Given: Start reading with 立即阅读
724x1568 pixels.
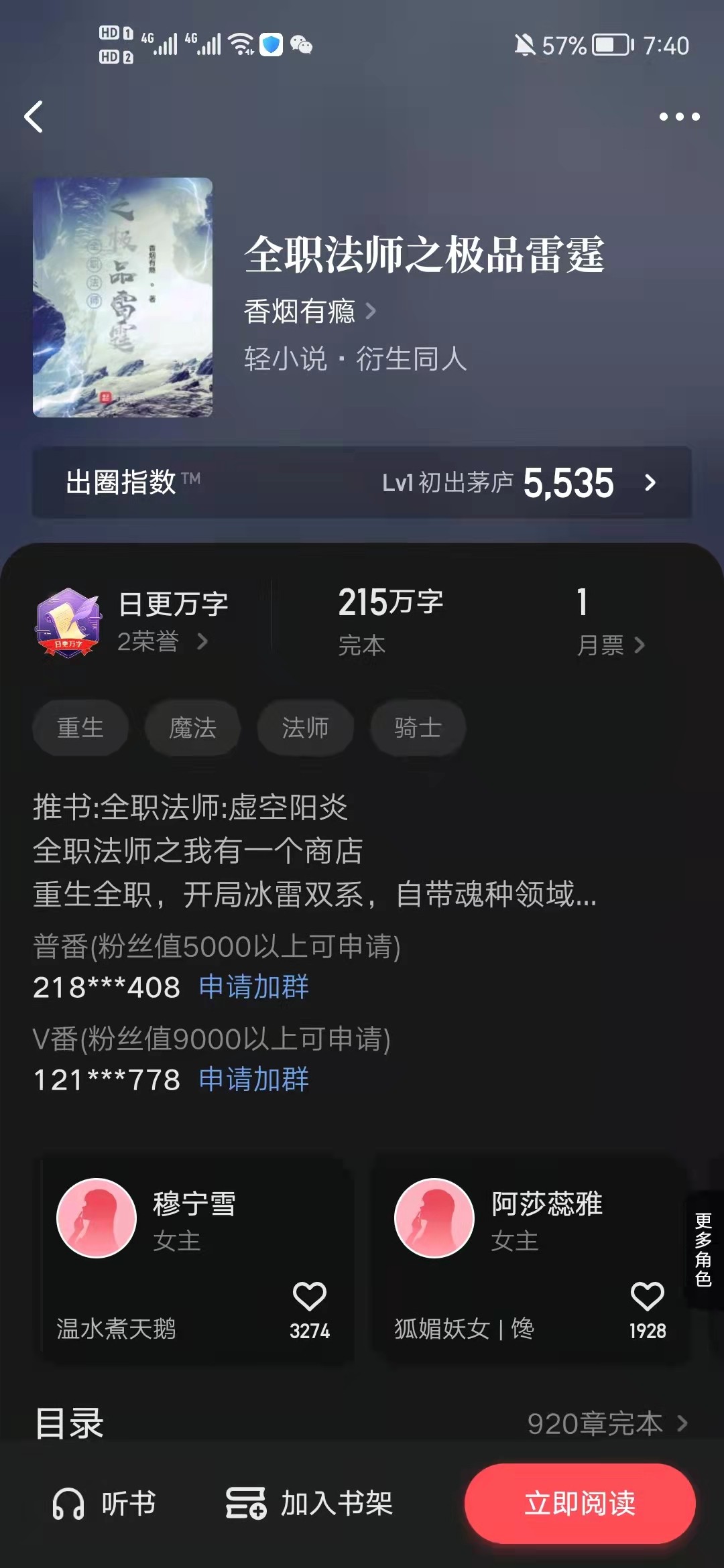Looking at the screenshot, I should (580, 1504).
